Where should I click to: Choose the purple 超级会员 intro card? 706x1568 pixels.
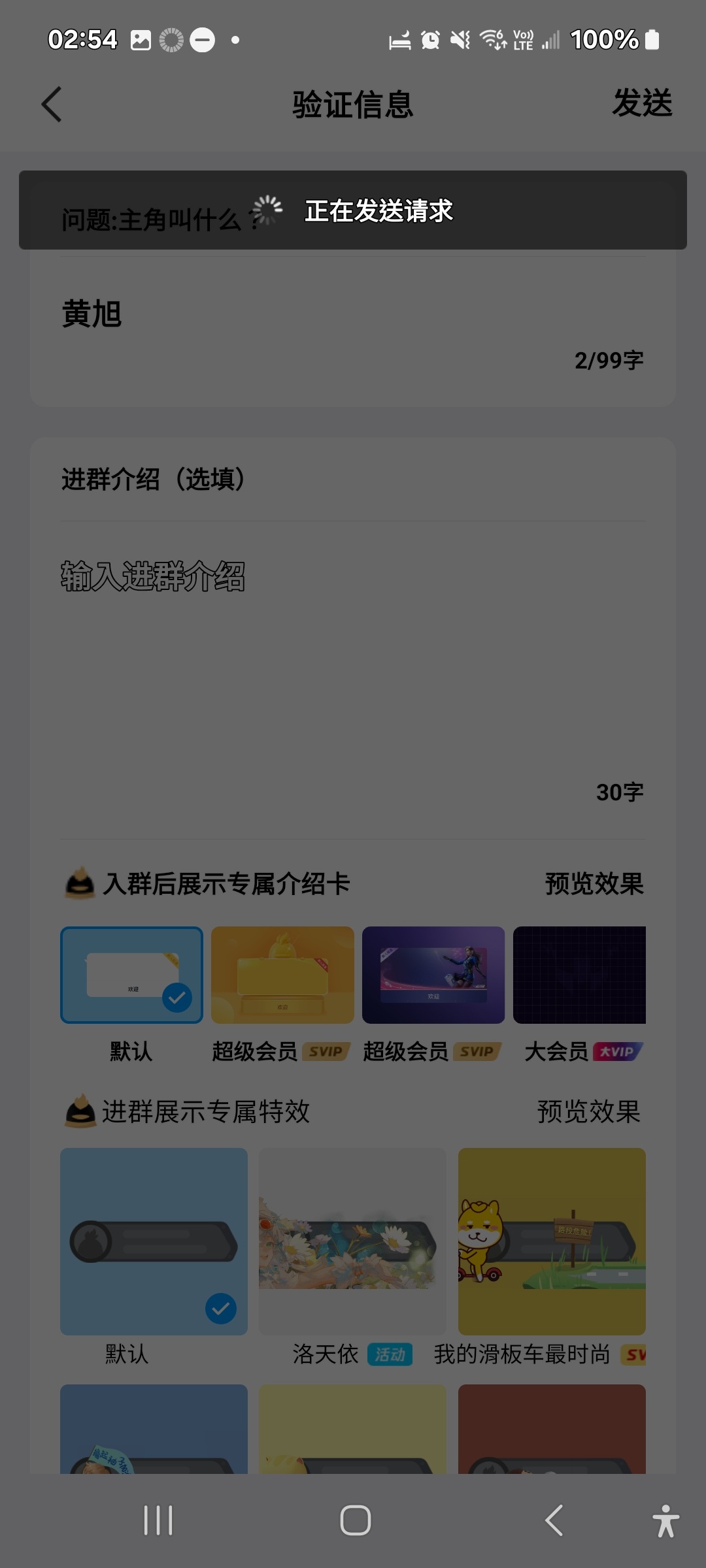pyautogui.click(x=433, y=975)
